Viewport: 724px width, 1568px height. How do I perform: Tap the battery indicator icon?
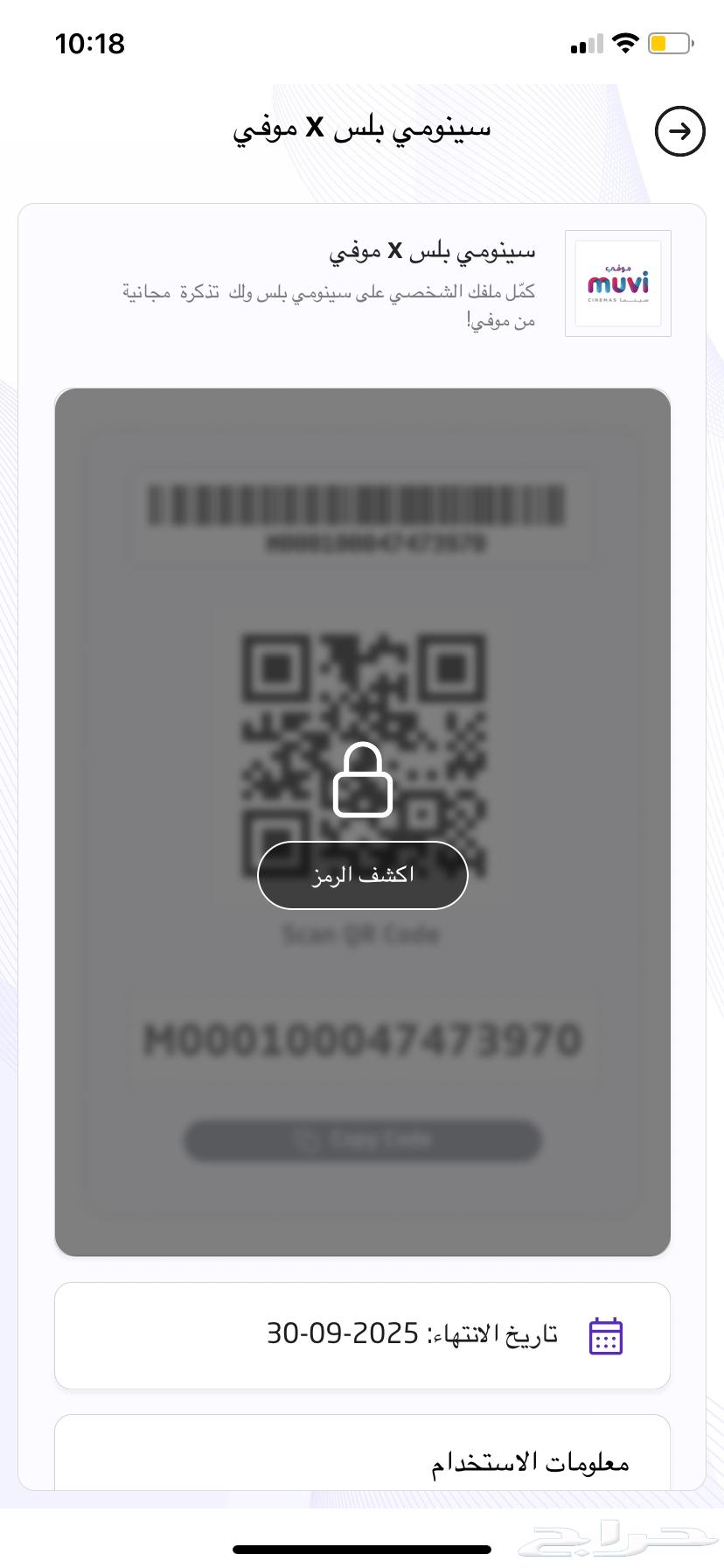click(669, 42)
